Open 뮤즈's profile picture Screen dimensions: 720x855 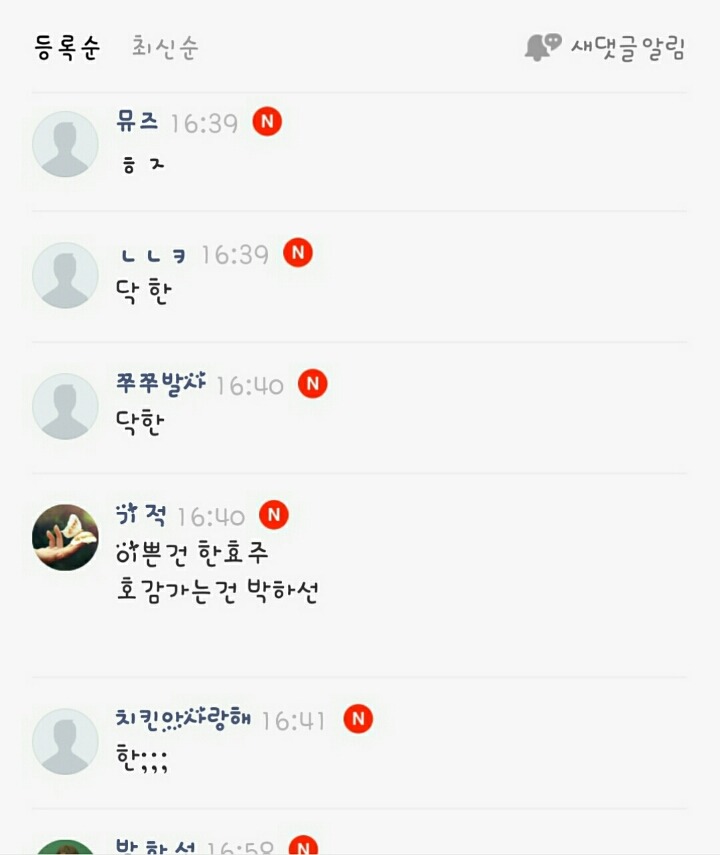point(65,144)
